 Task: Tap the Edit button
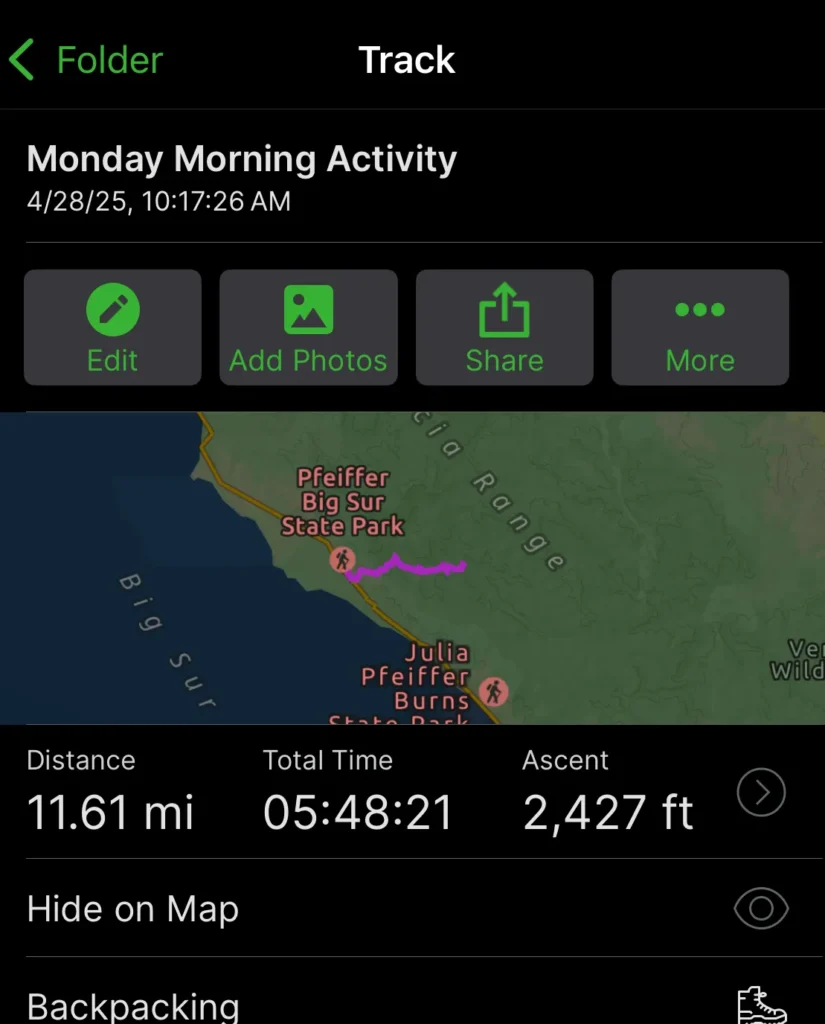pos(113,328)
